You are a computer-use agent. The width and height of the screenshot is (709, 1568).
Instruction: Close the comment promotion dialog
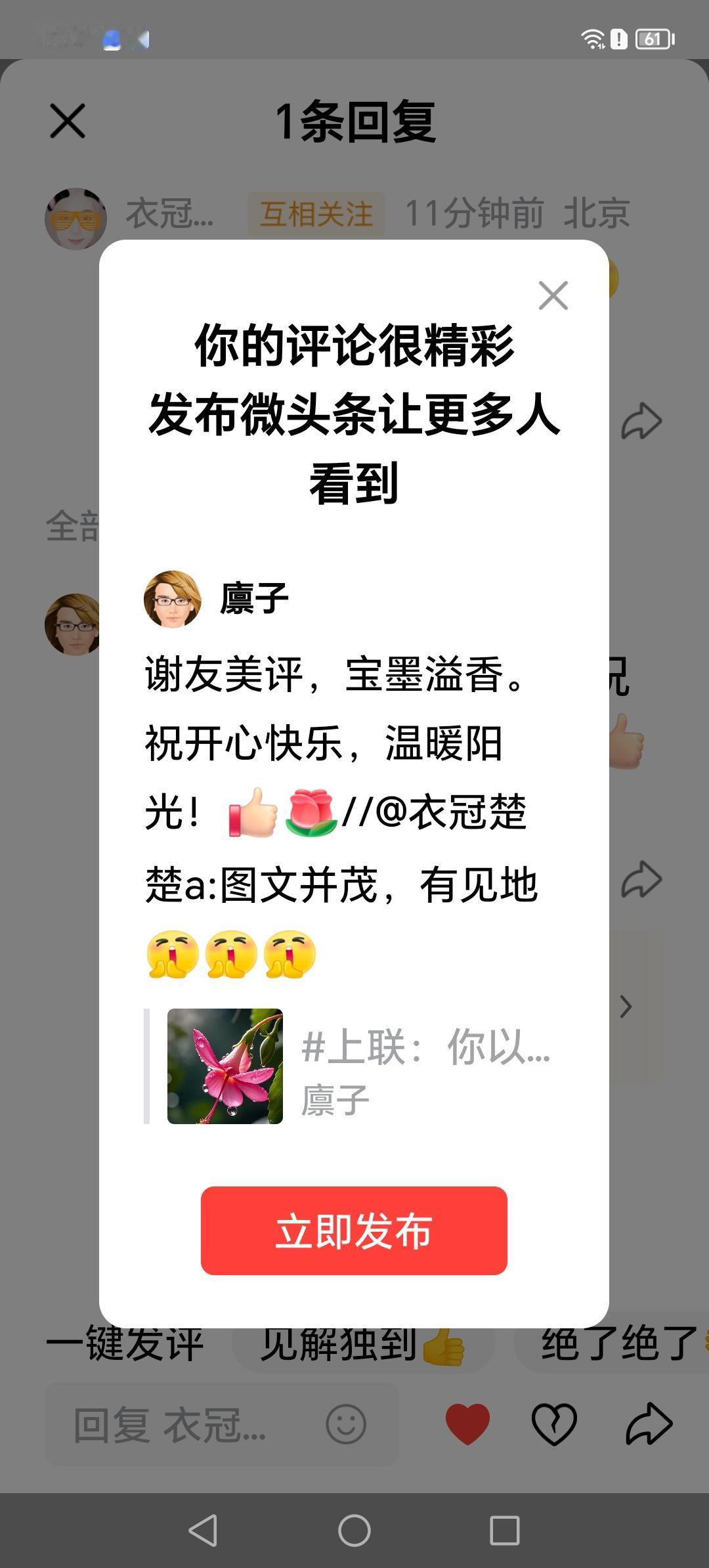(553, 295)
